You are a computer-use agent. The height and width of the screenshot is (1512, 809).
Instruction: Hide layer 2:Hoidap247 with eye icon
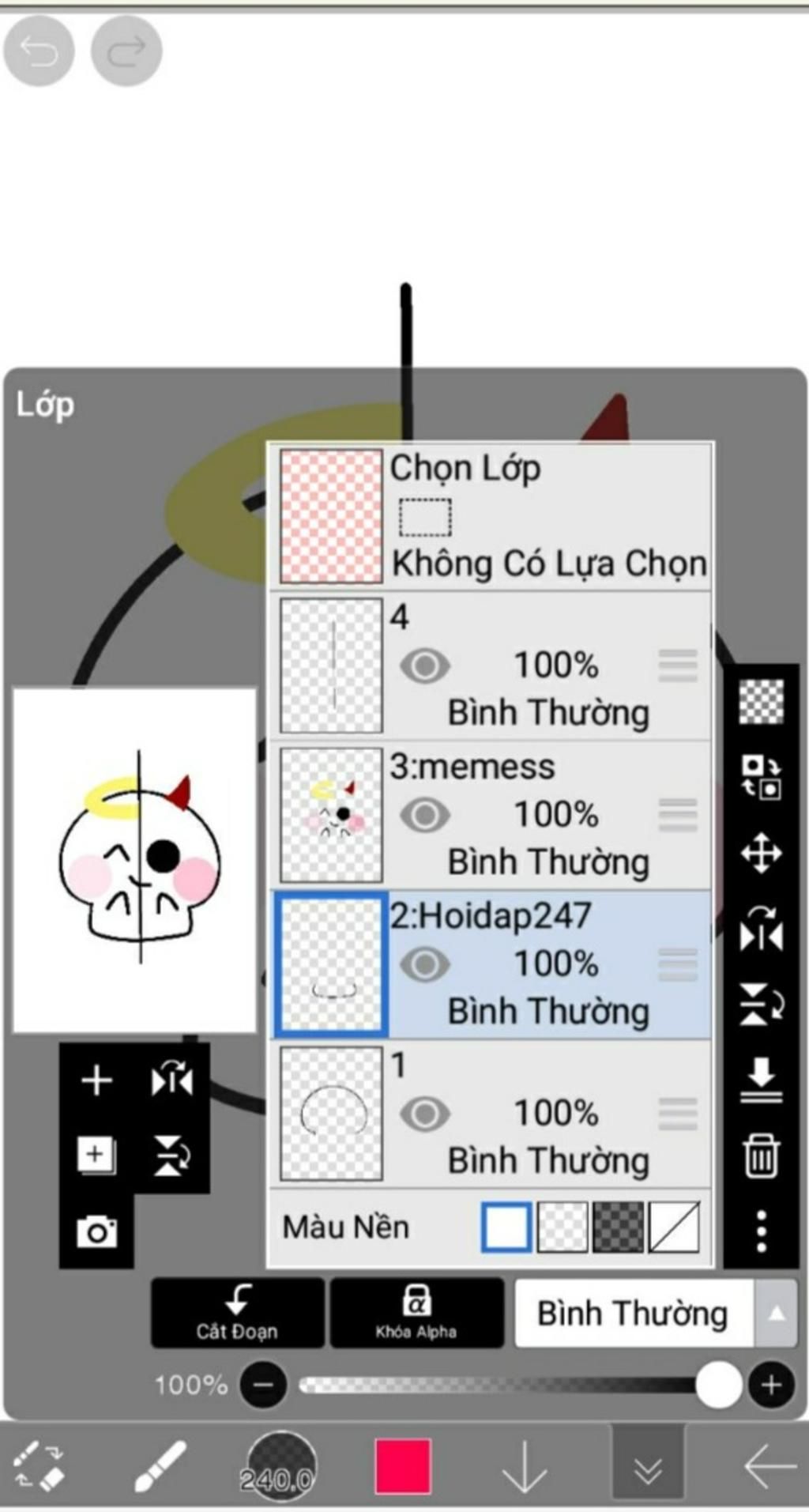425,964
